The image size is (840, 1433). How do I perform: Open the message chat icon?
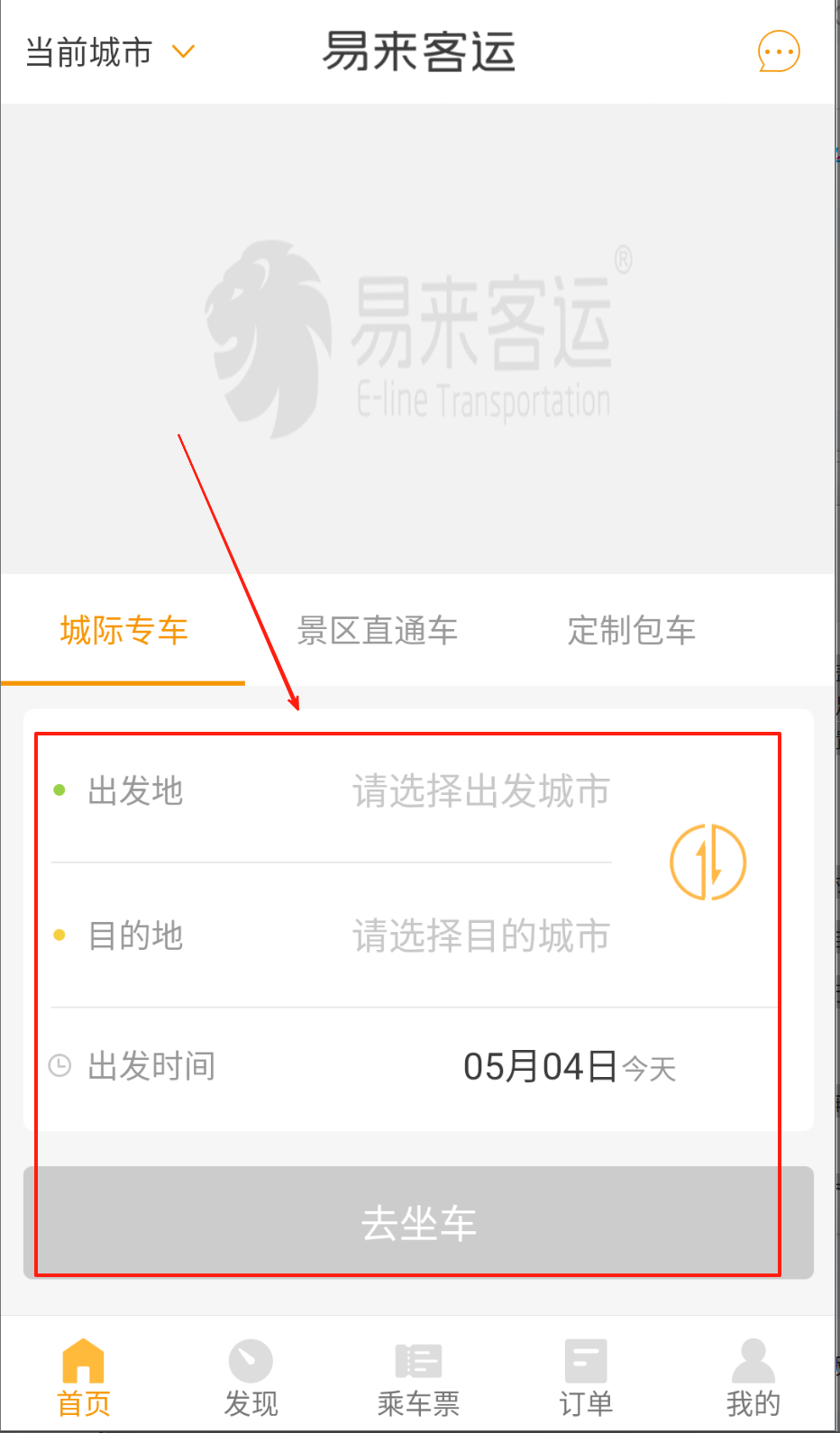[x=778, y=52]
